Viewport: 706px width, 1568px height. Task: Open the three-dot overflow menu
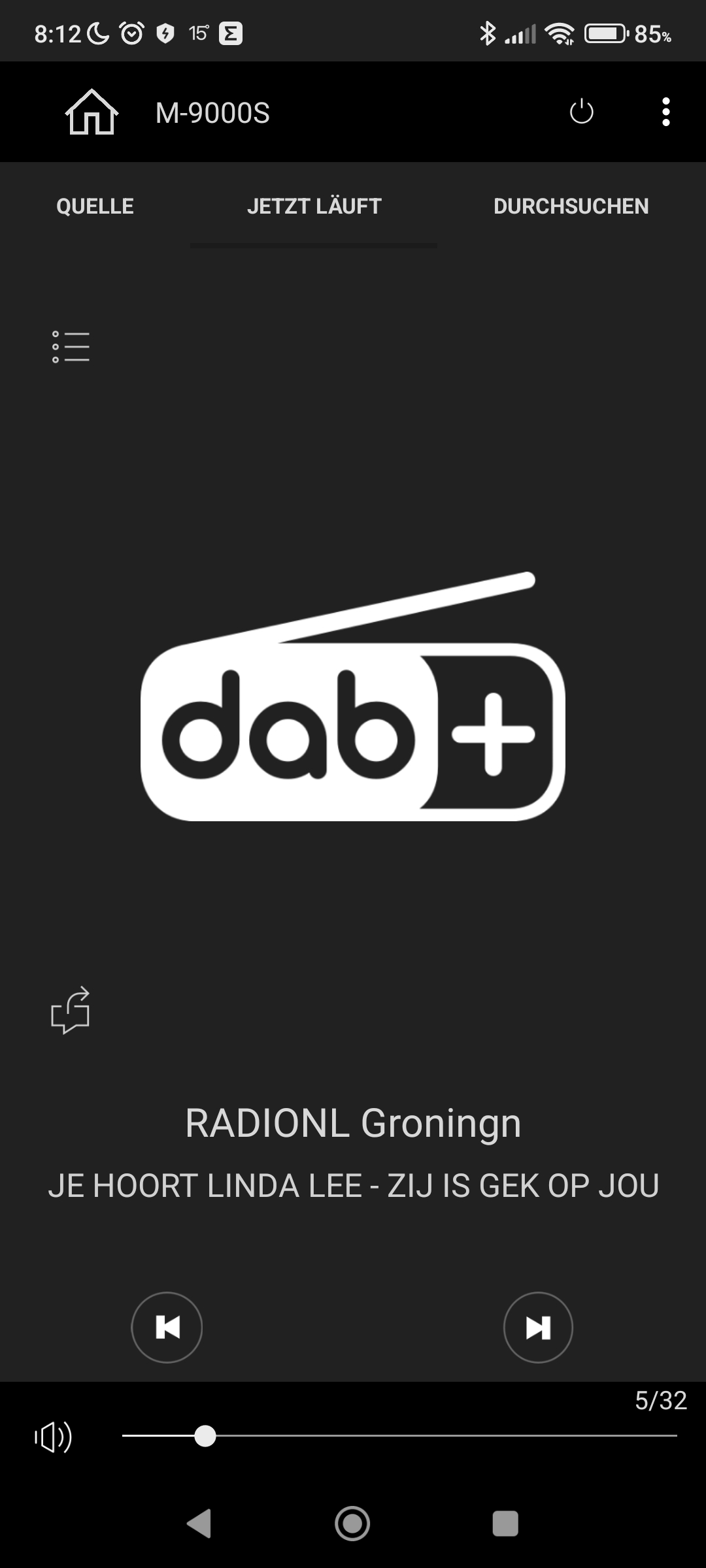click(x=665, y=112)
